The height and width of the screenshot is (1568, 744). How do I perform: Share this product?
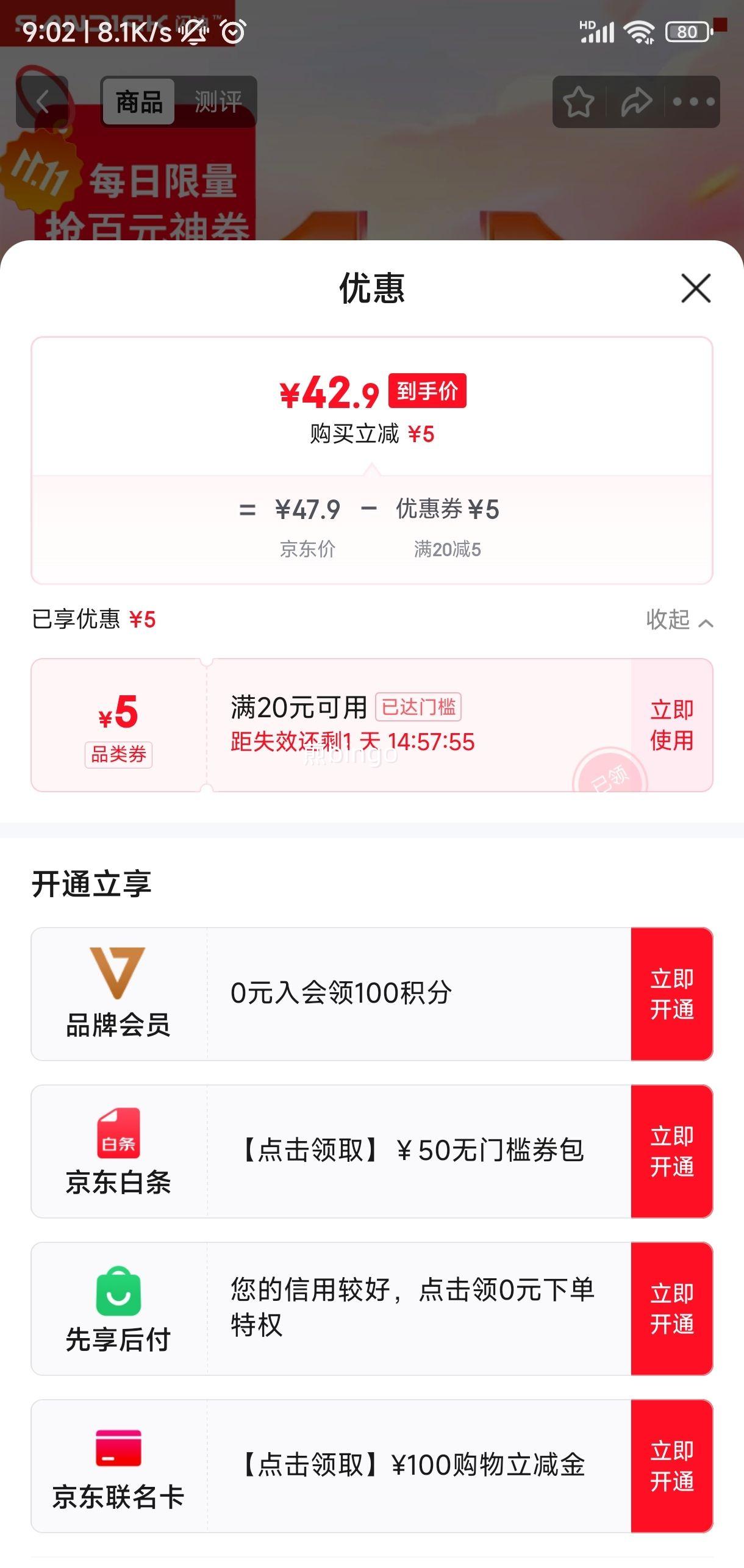point(636,102)
